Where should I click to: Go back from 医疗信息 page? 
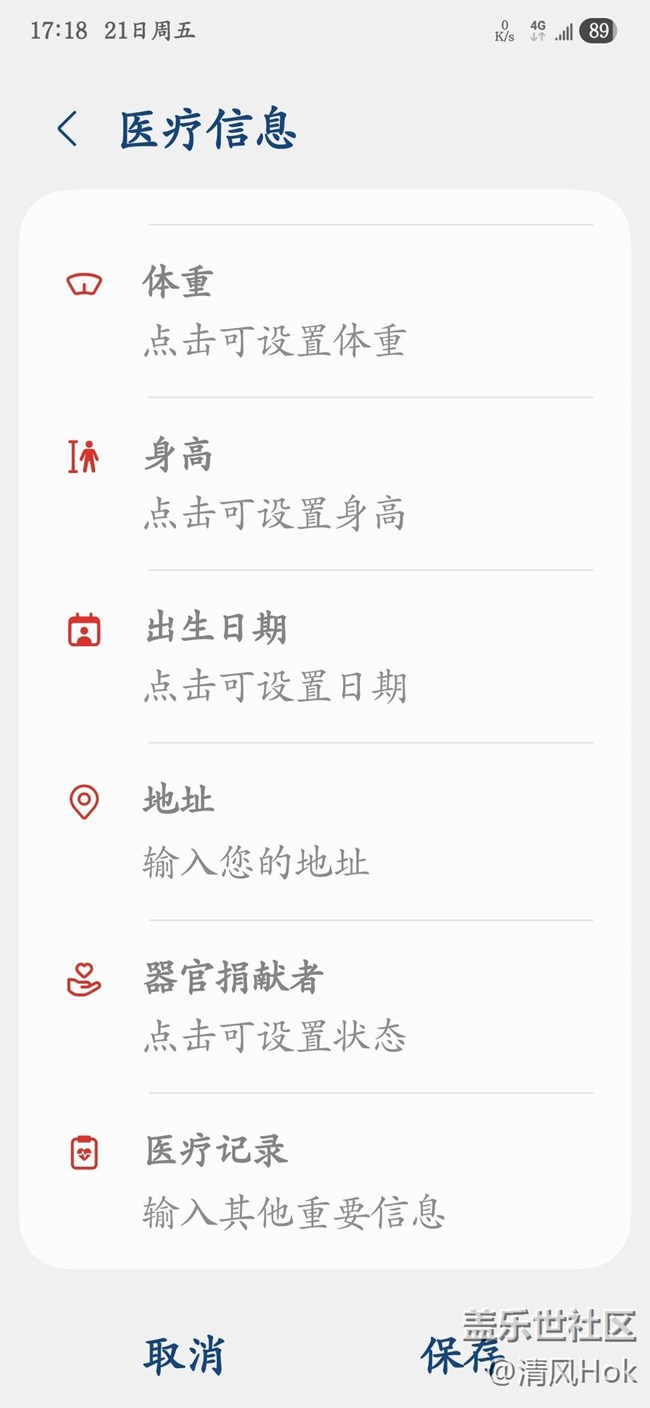[67, 130]
